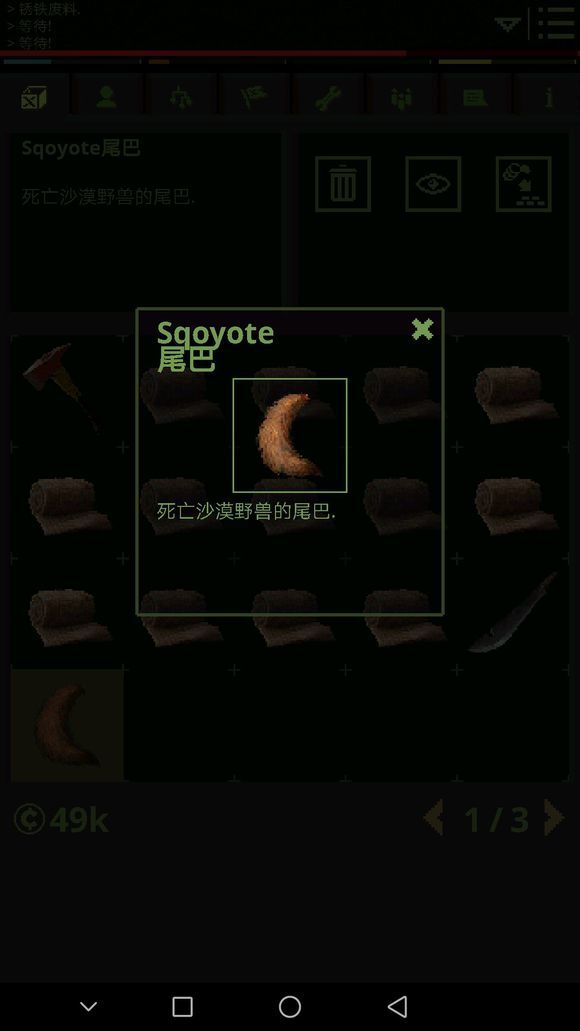
Task: Switch to the character profile tab
Action: coord(106,97)
